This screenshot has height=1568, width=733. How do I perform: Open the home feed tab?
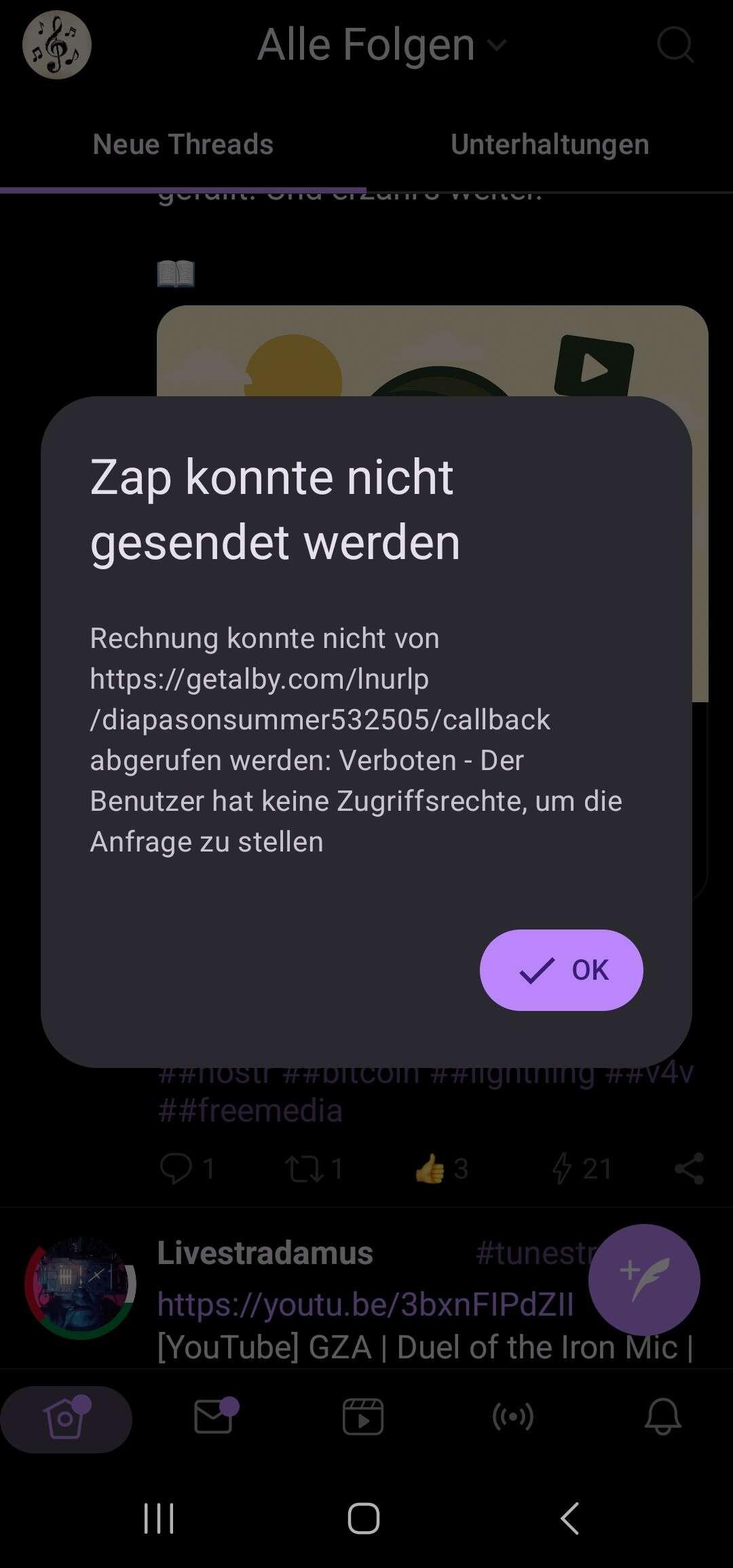coord(66,1418)
